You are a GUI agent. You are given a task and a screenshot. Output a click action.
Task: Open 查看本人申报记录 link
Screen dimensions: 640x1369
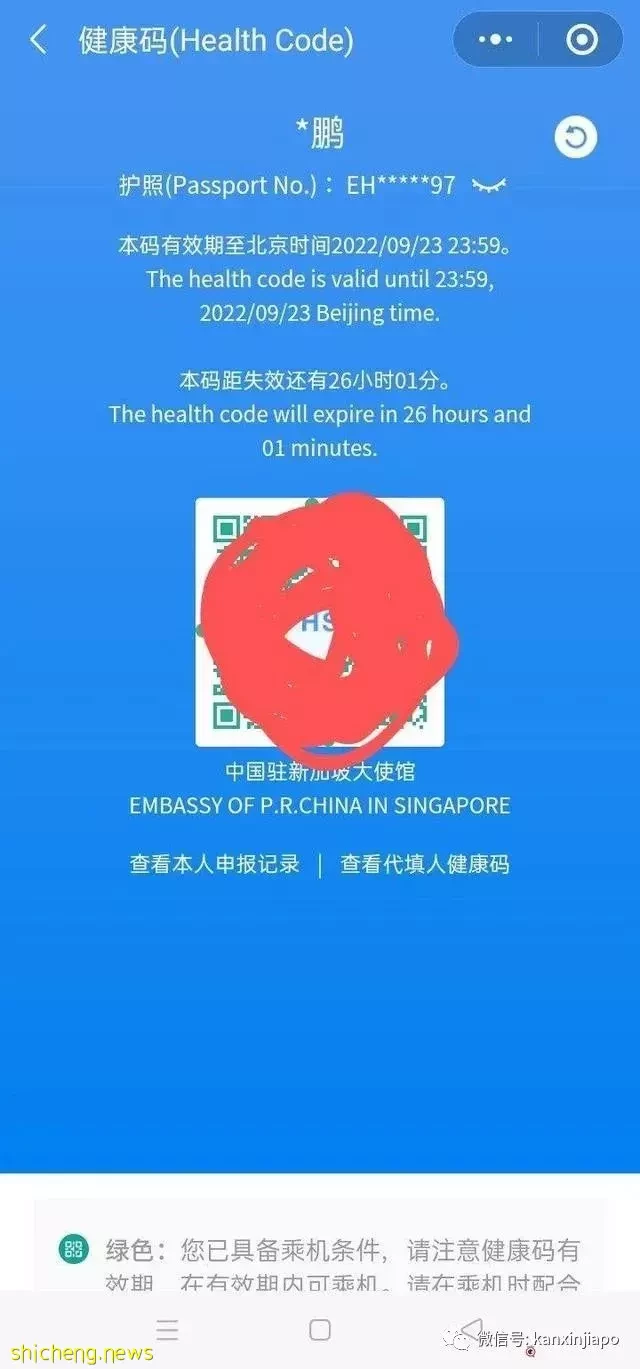[x=215, y=864]
